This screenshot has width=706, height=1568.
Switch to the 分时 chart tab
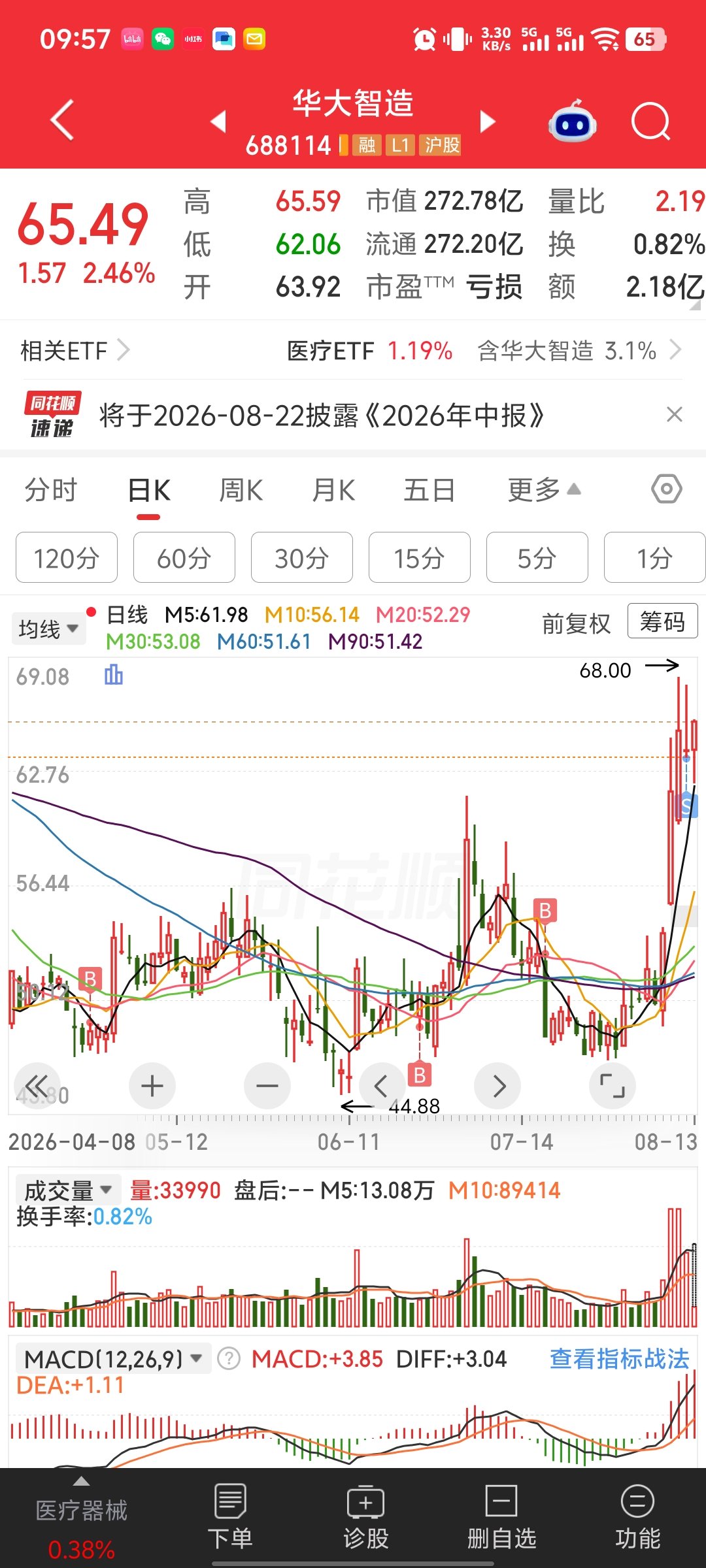(x=51, y=490)
